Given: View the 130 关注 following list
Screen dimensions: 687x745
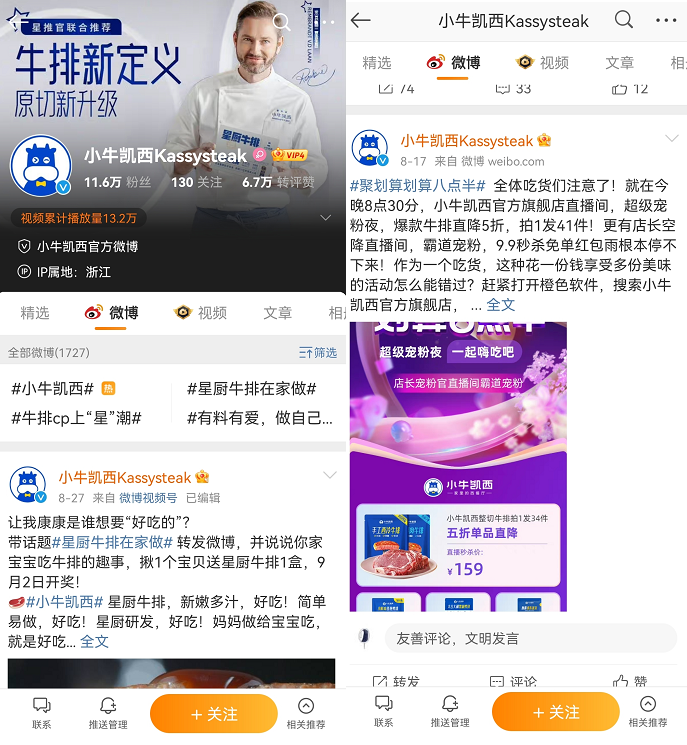Looking at the screenshot, I should tap(196, 182).
